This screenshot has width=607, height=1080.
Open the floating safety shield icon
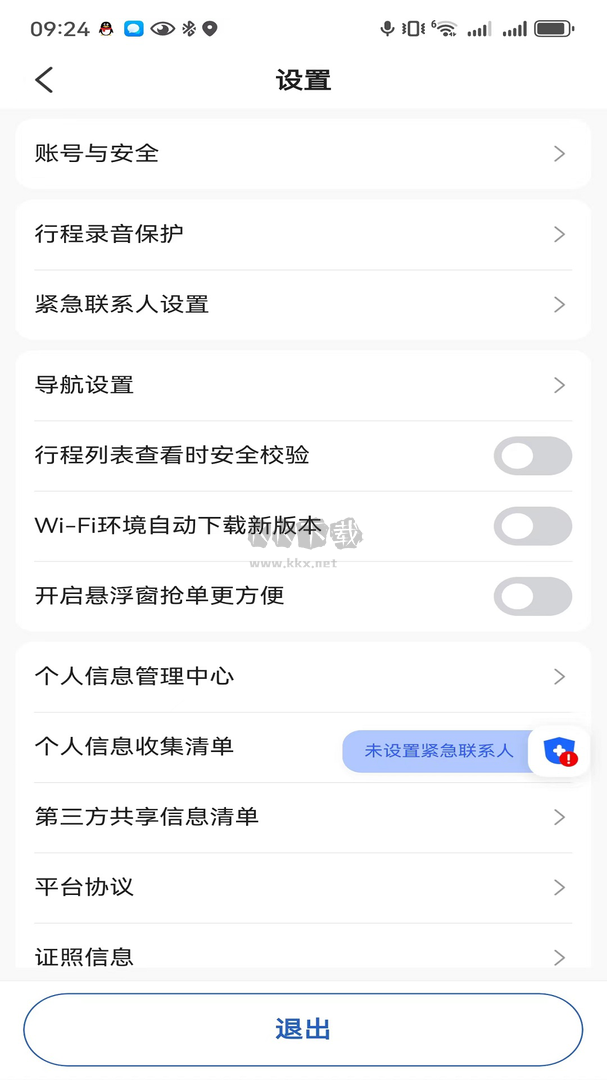pyautogui.click(x=560, y=751)
